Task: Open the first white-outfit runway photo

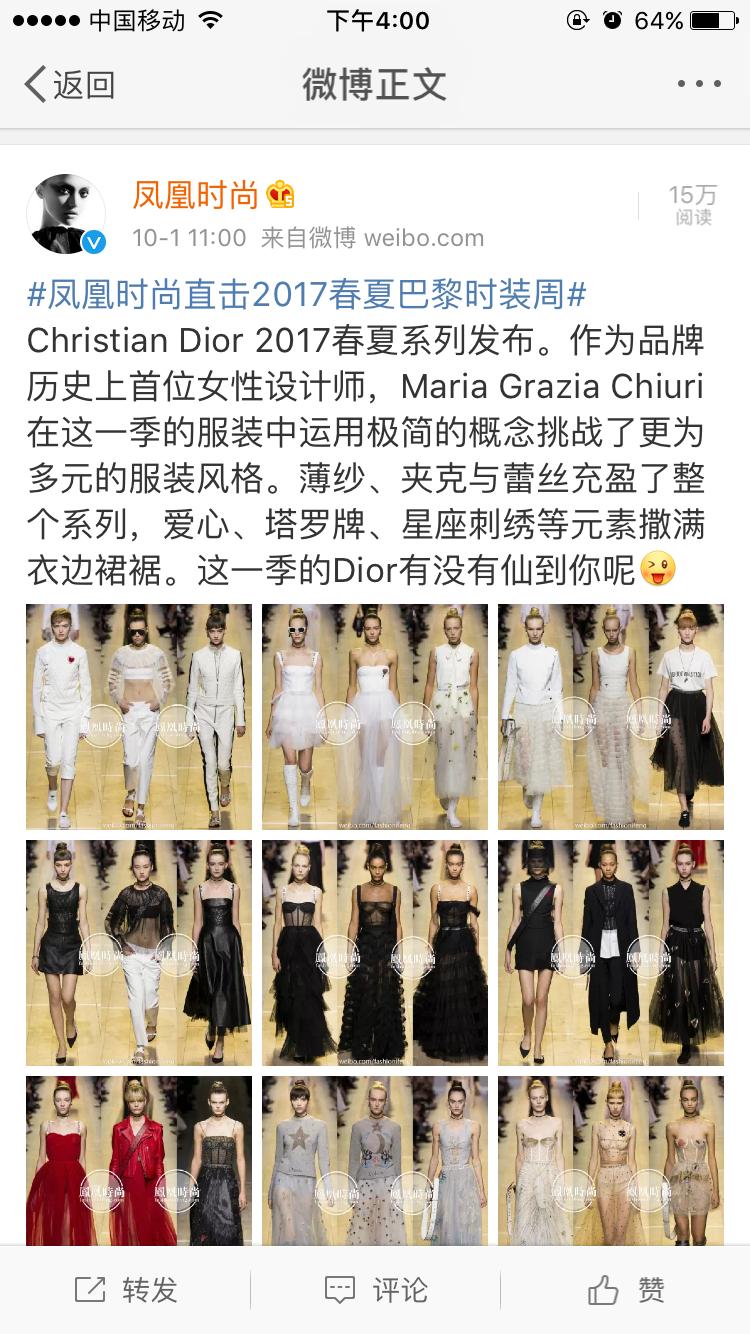Action: (140, 716)
